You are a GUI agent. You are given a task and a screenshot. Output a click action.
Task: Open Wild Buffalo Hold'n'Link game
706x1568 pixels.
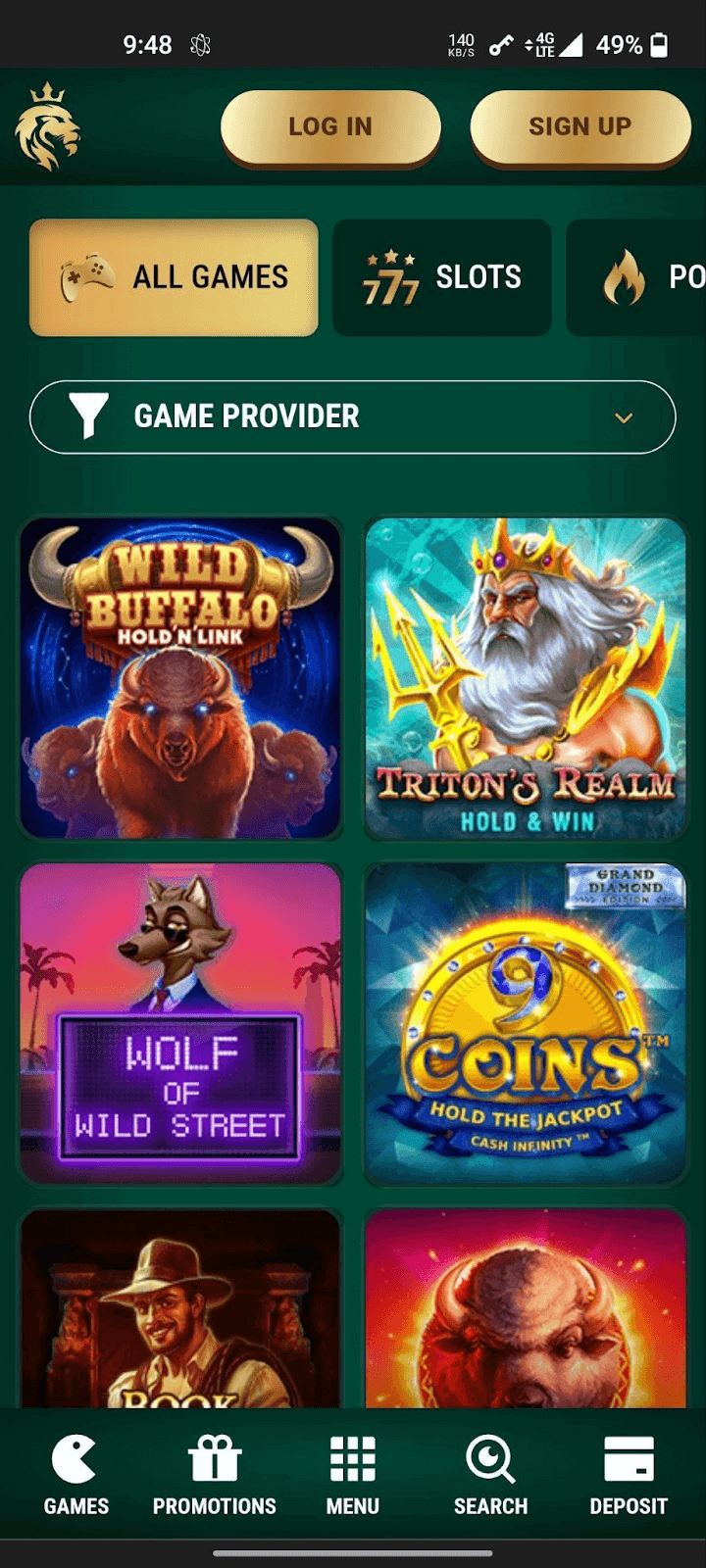pyautogui.click(x=180, y=678)
